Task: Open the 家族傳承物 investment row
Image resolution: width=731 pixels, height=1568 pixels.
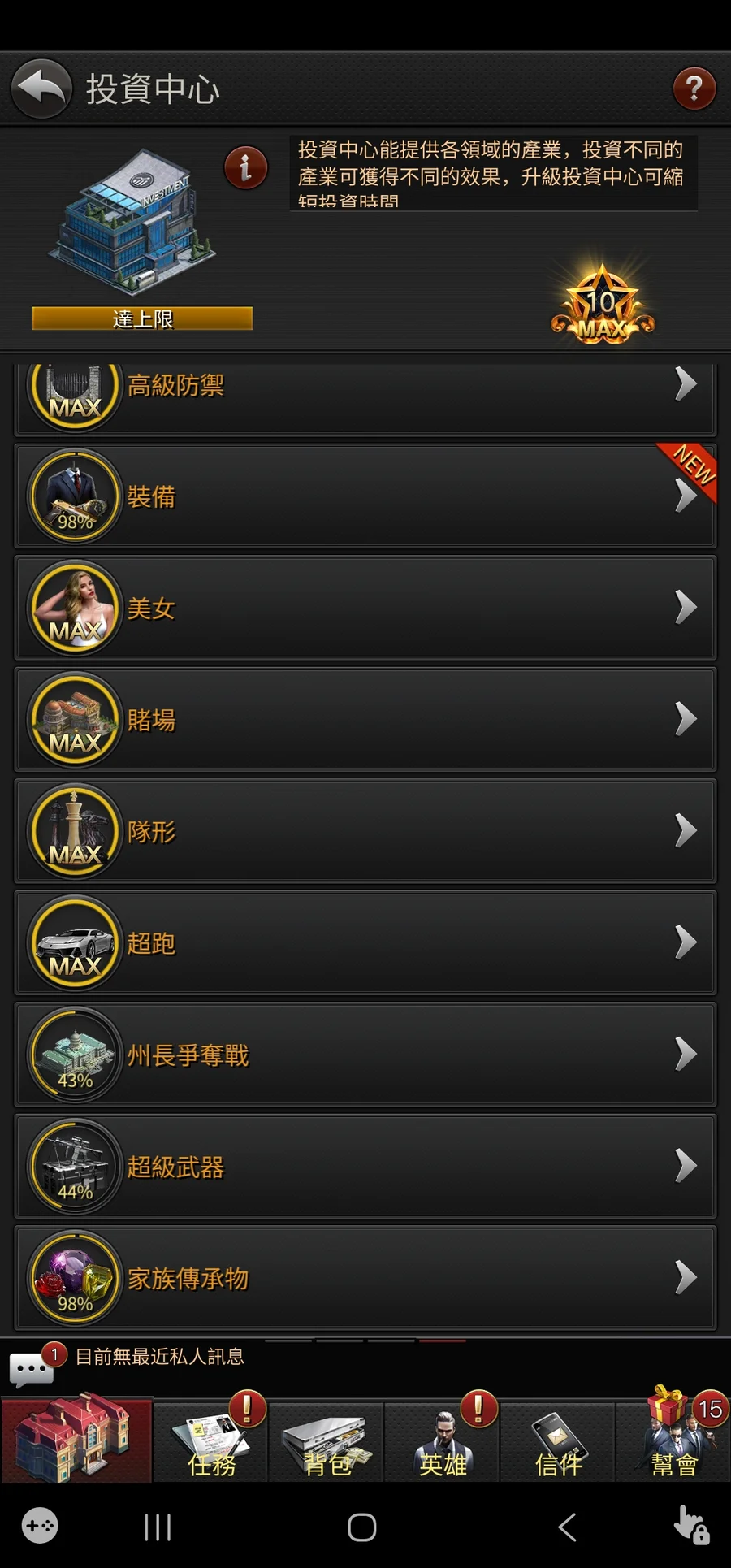Action: 365,1278
